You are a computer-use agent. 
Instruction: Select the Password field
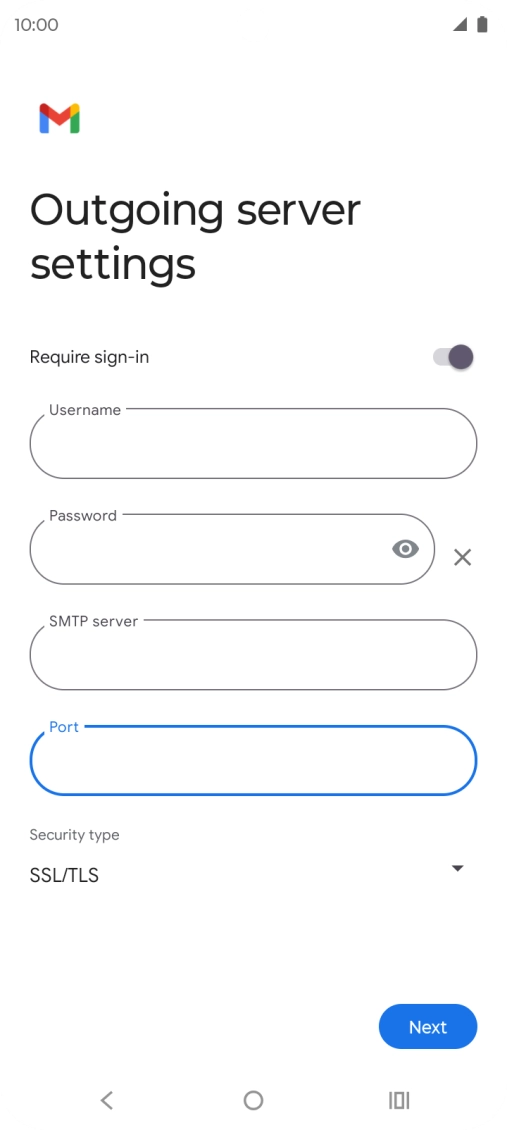point(232,549)
